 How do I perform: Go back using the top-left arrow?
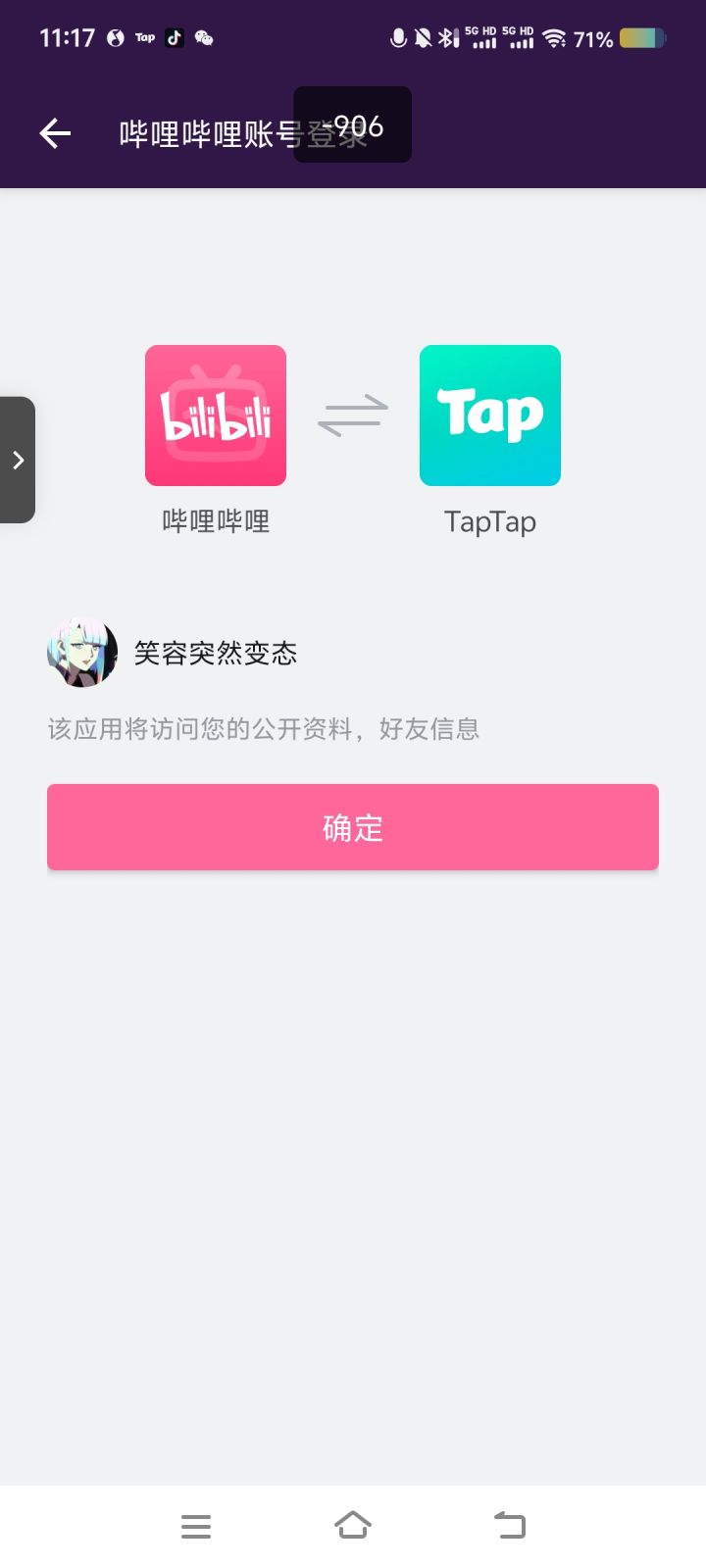coord(54,133)
